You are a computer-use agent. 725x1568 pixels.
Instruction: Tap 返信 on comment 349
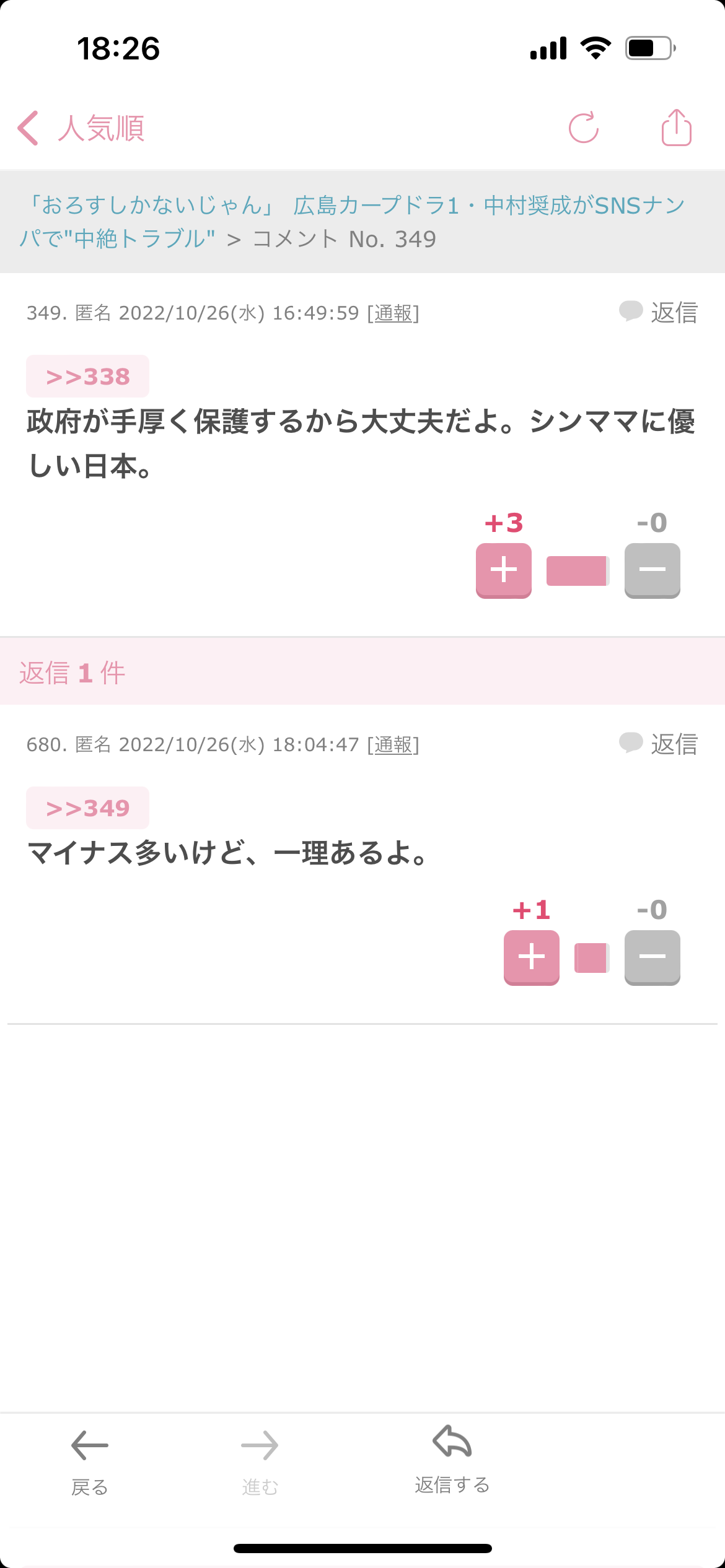point(659,312)
